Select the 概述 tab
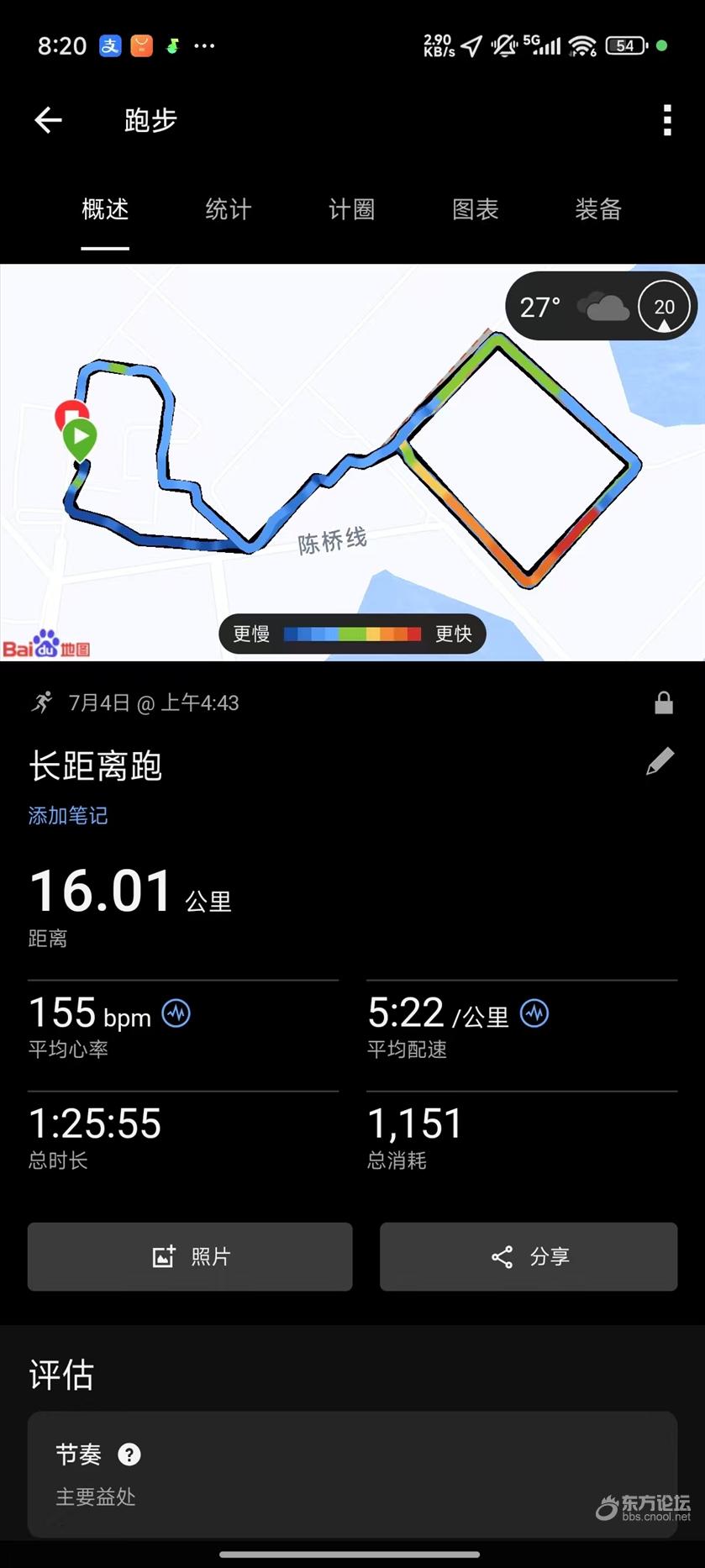 [105, 209]
